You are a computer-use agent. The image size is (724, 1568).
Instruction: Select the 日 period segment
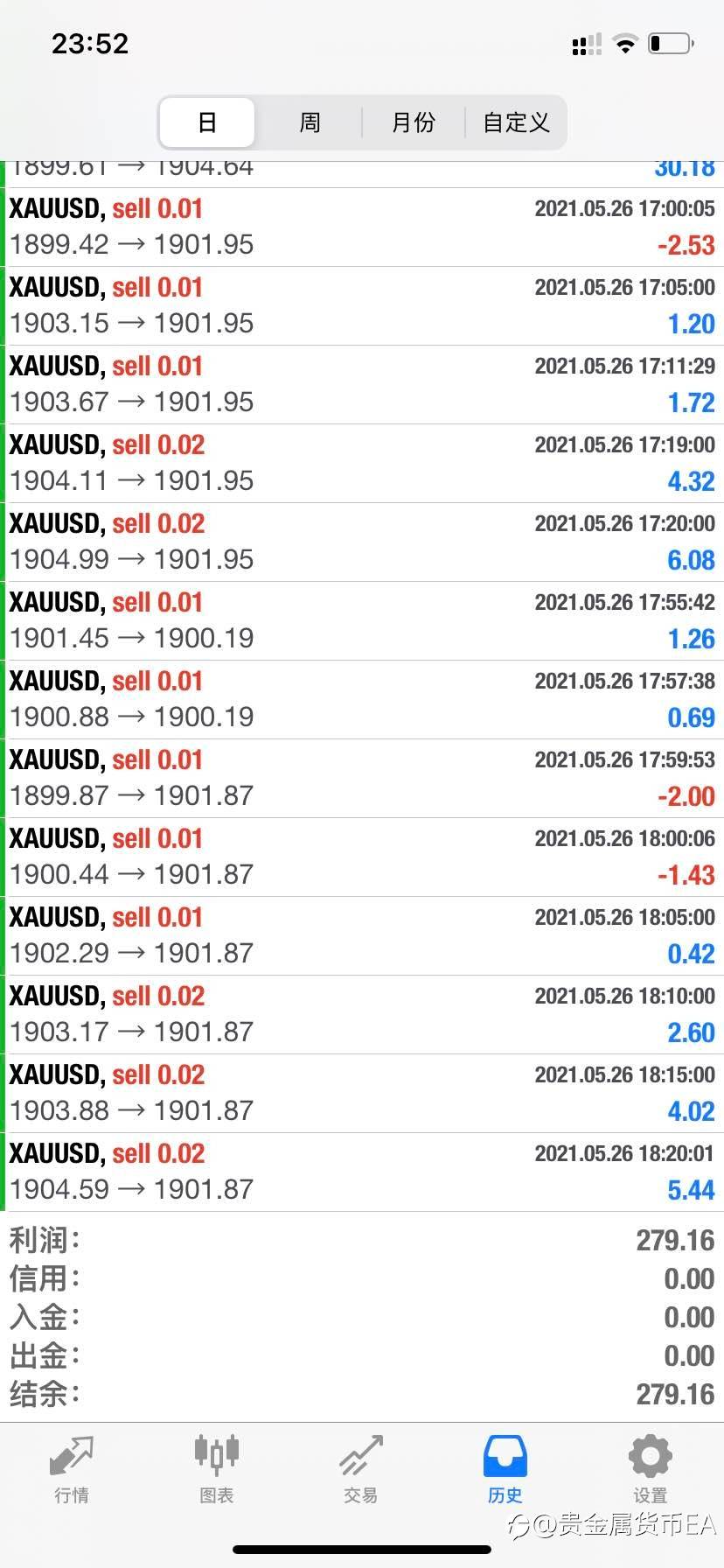[207, 122]
